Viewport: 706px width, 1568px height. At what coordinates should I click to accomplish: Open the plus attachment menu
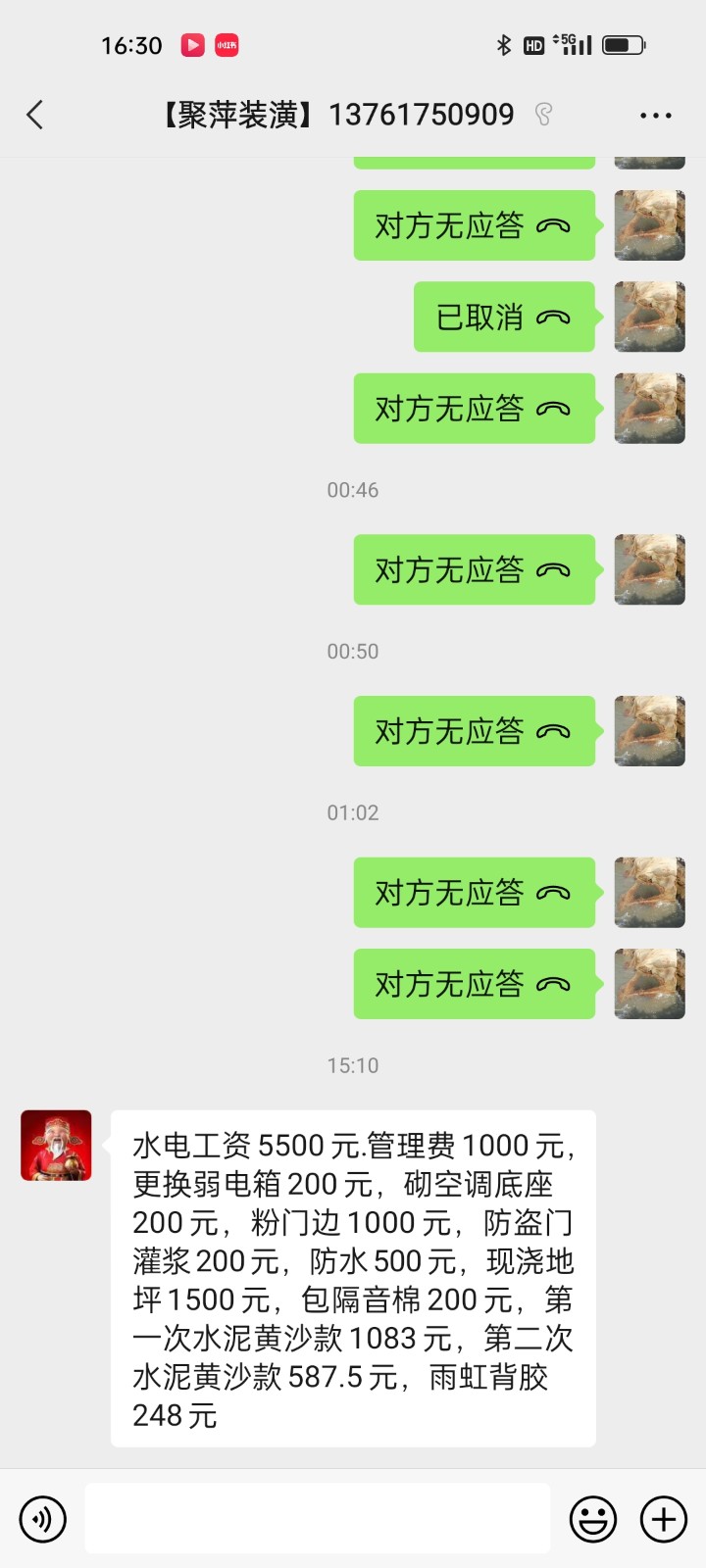point(664,1519)
